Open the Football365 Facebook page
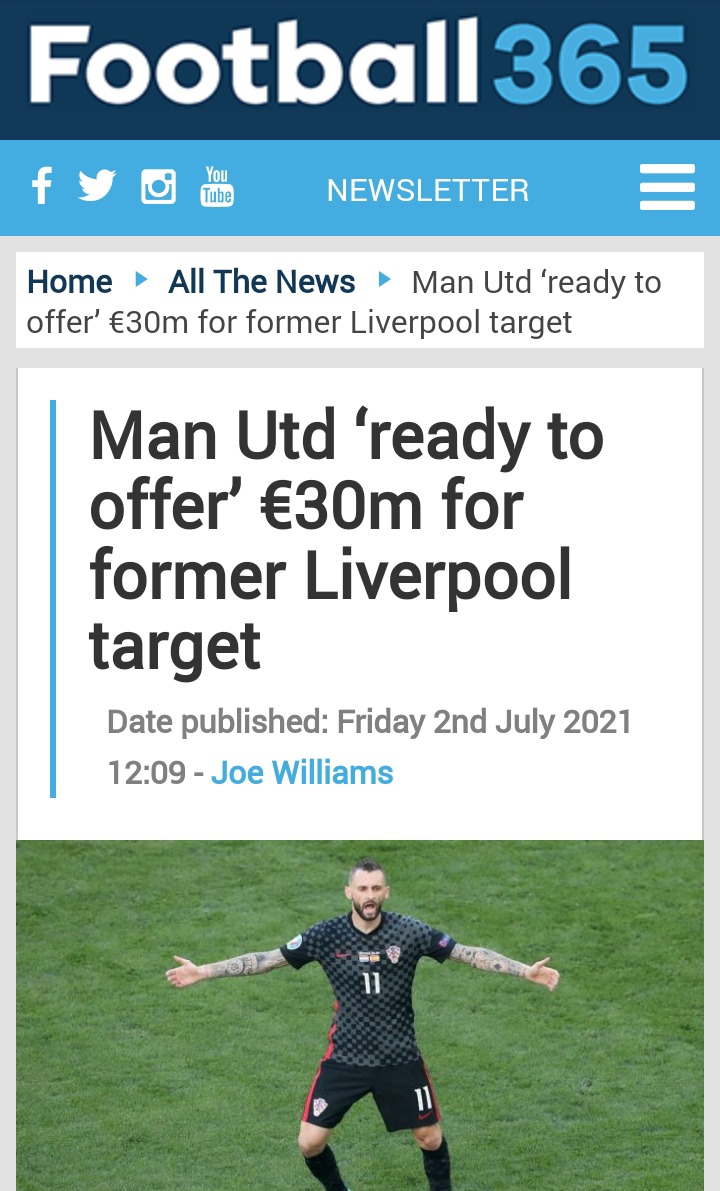 click(42, 186)
